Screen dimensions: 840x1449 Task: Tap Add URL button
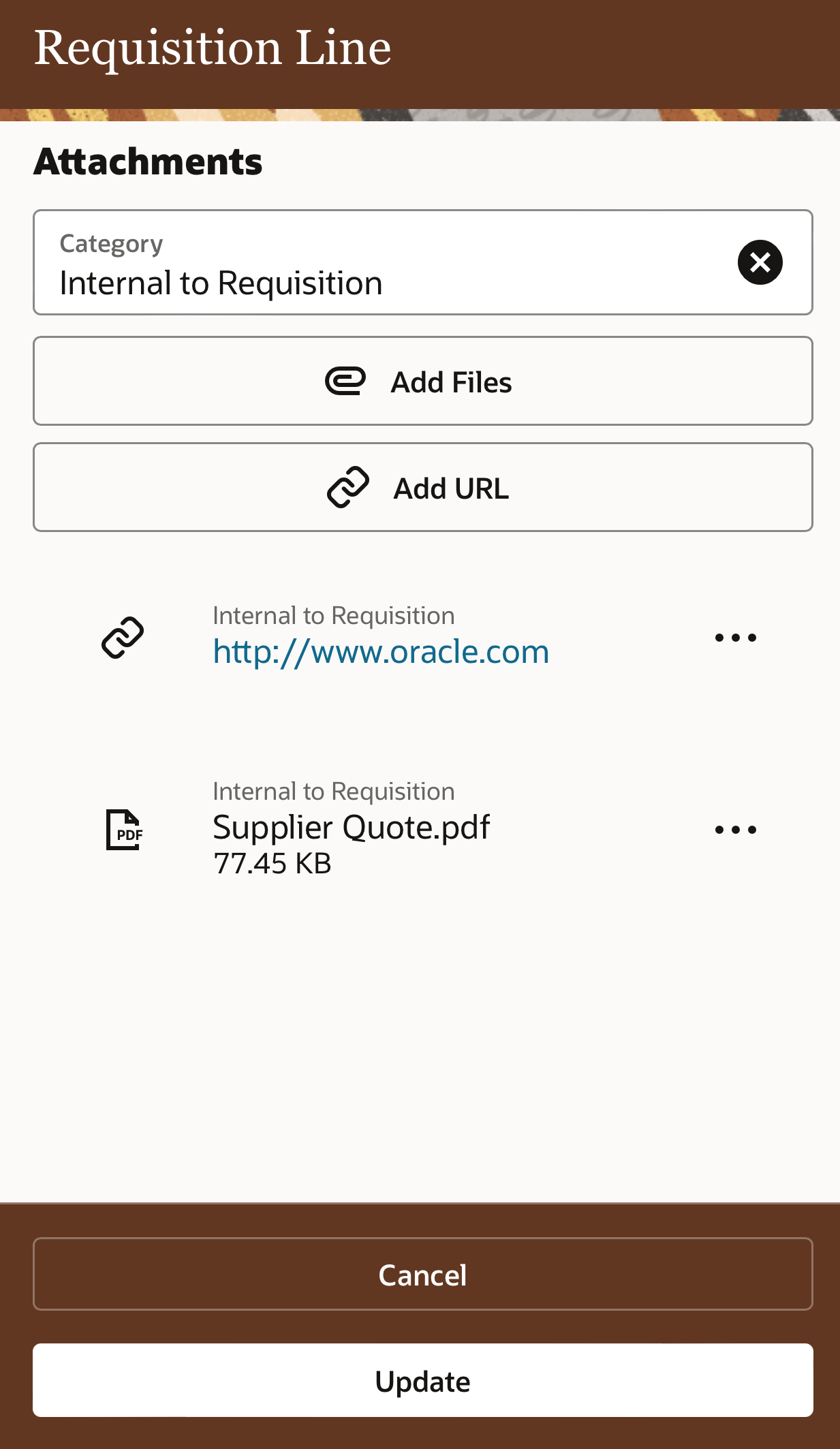(422, 487)
